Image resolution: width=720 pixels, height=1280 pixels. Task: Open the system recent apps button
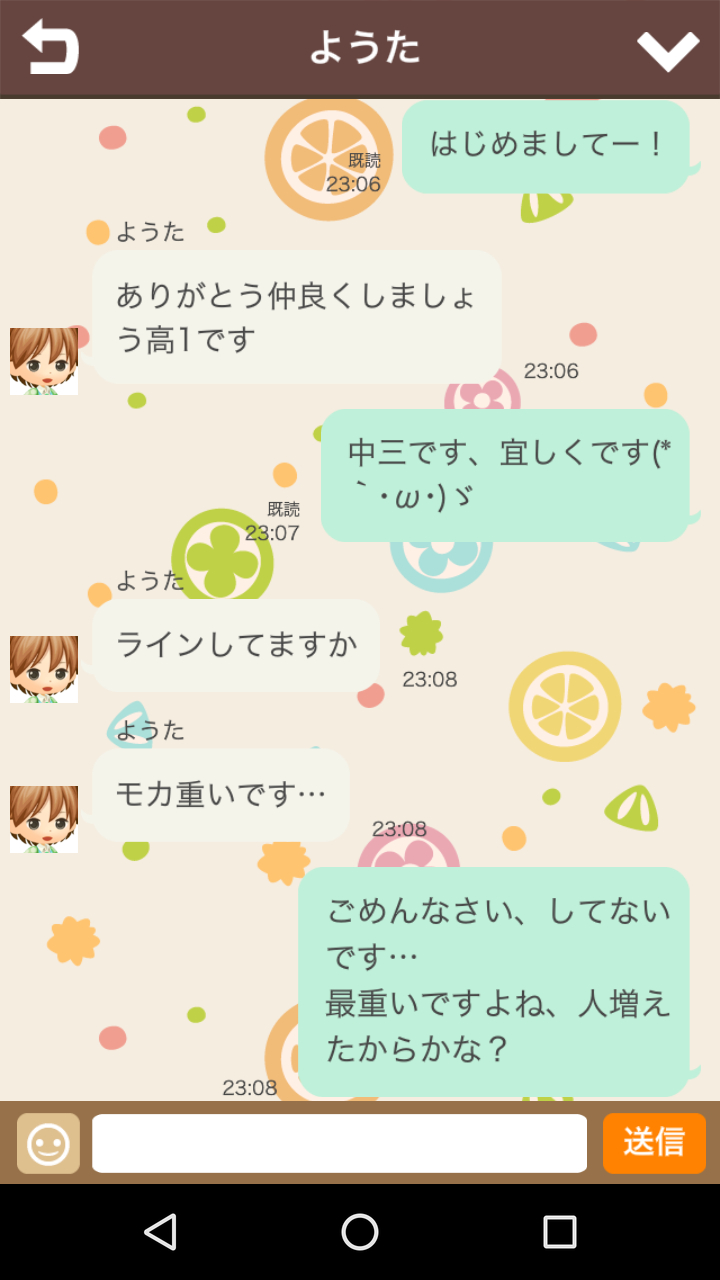coord(559,1232)
